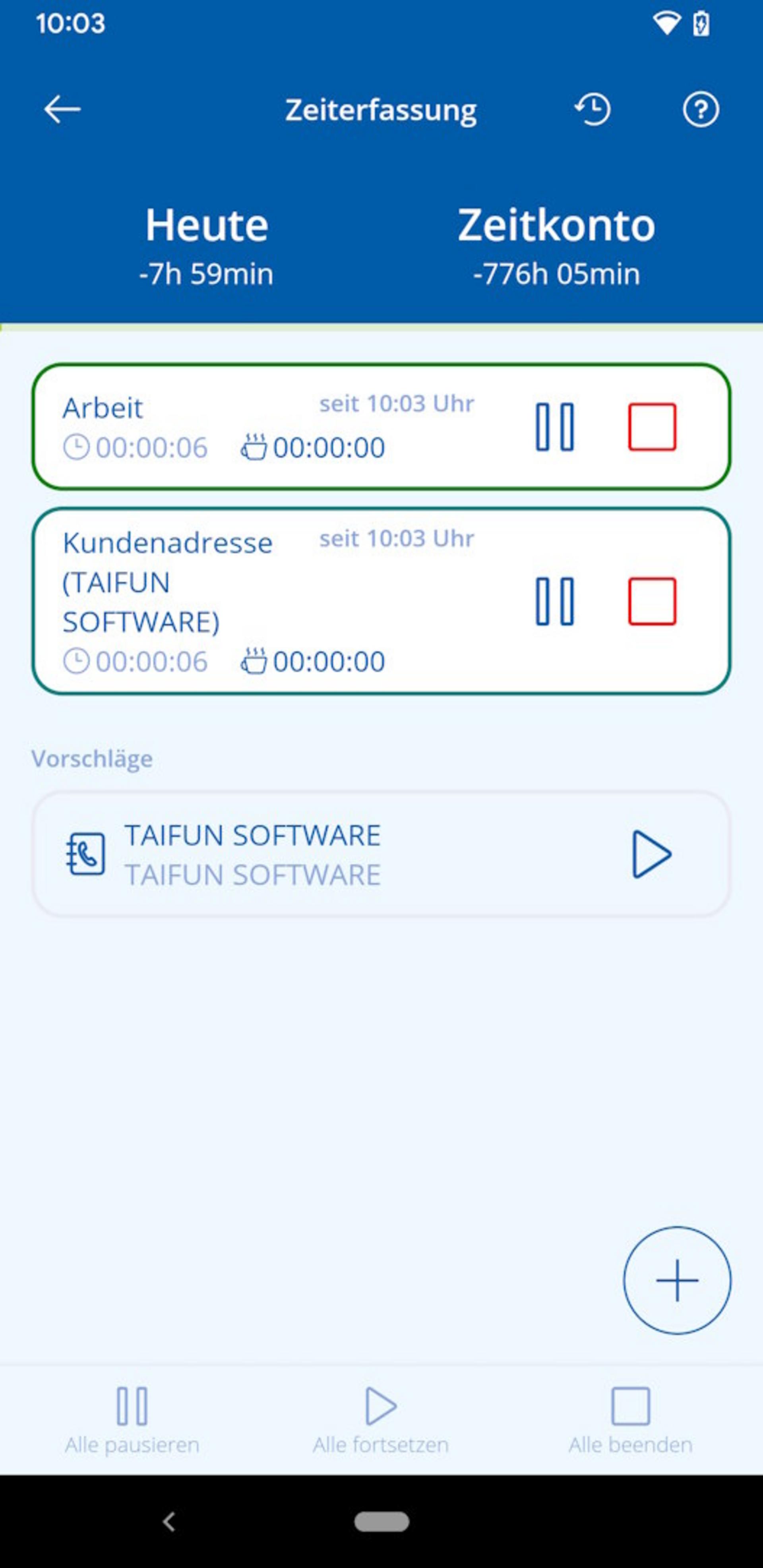Stop the Arbeit timer

[x=652, y=427]
